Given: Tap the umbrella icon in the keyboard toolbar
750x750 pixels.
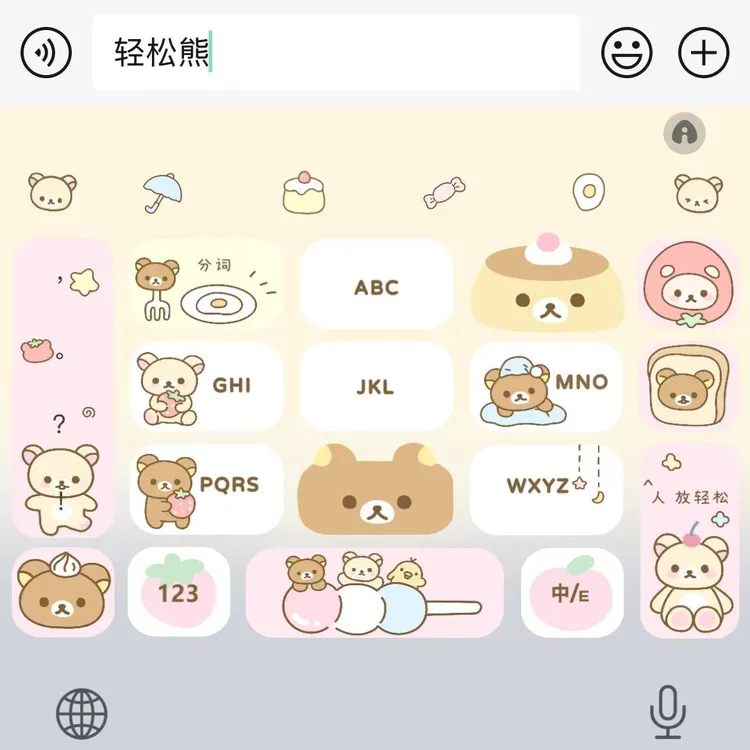Looking at the screenshot, I should 160,192.
